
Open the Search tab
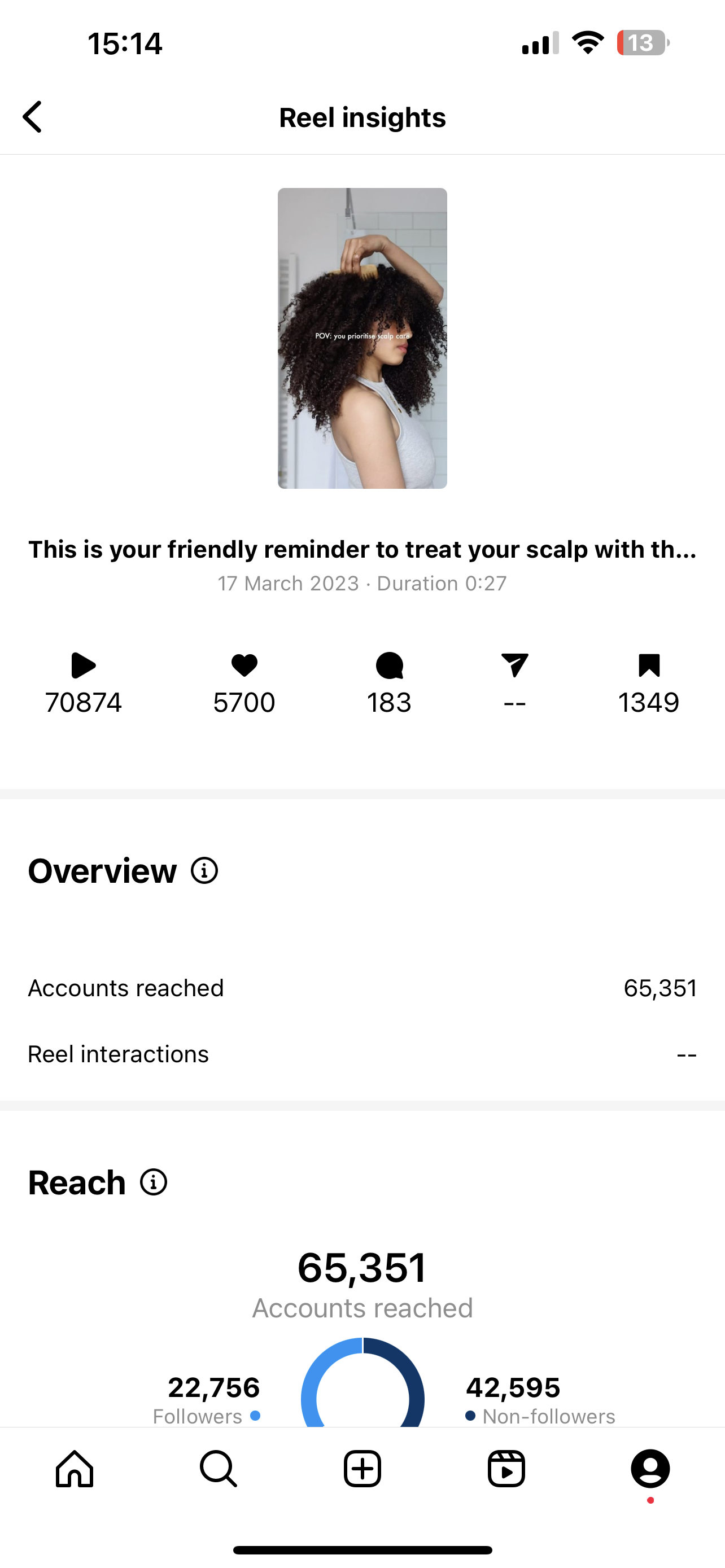point(219,1468)
